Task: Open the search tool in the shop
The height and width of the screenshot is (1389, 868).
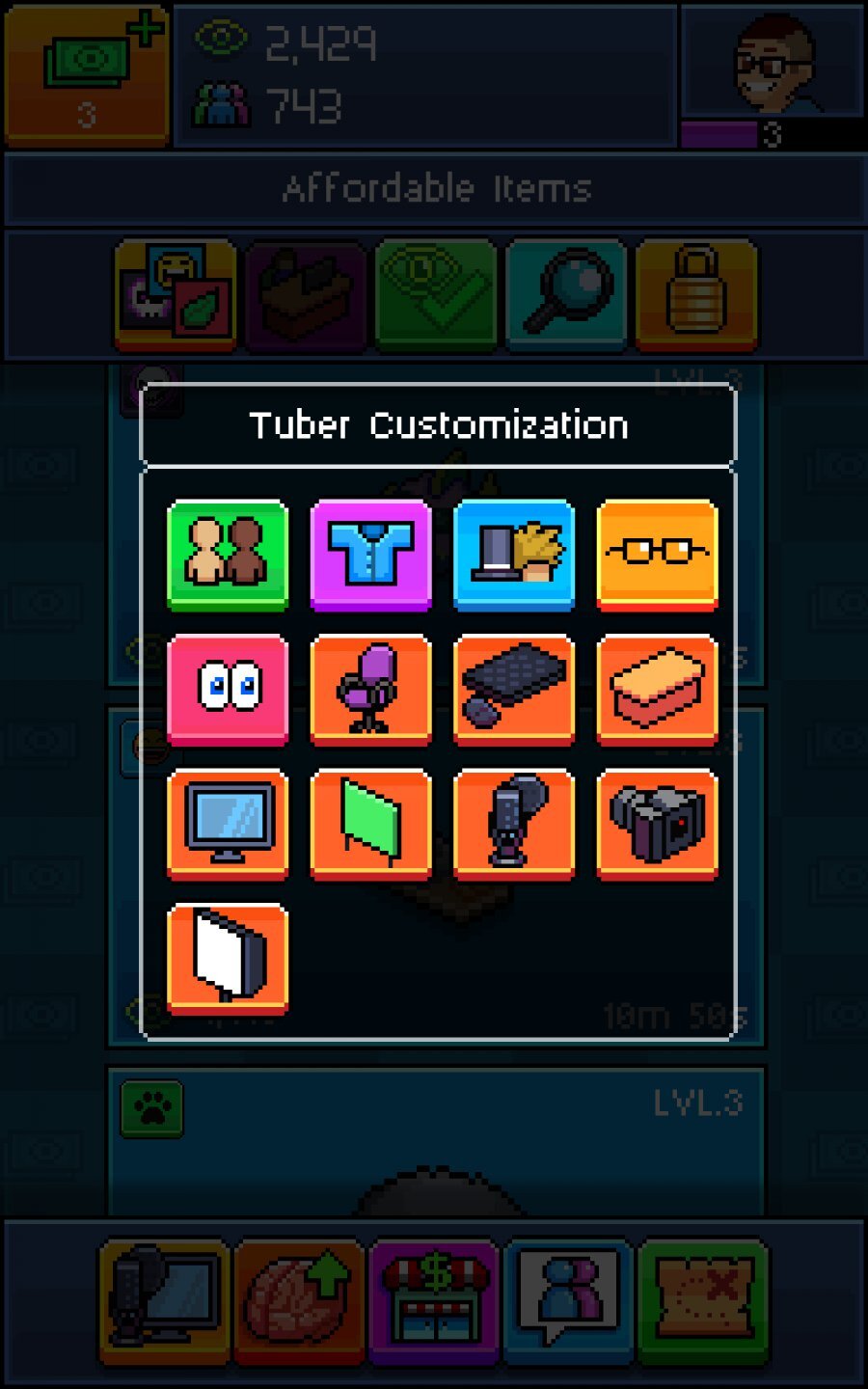Action: click(565, 292)
